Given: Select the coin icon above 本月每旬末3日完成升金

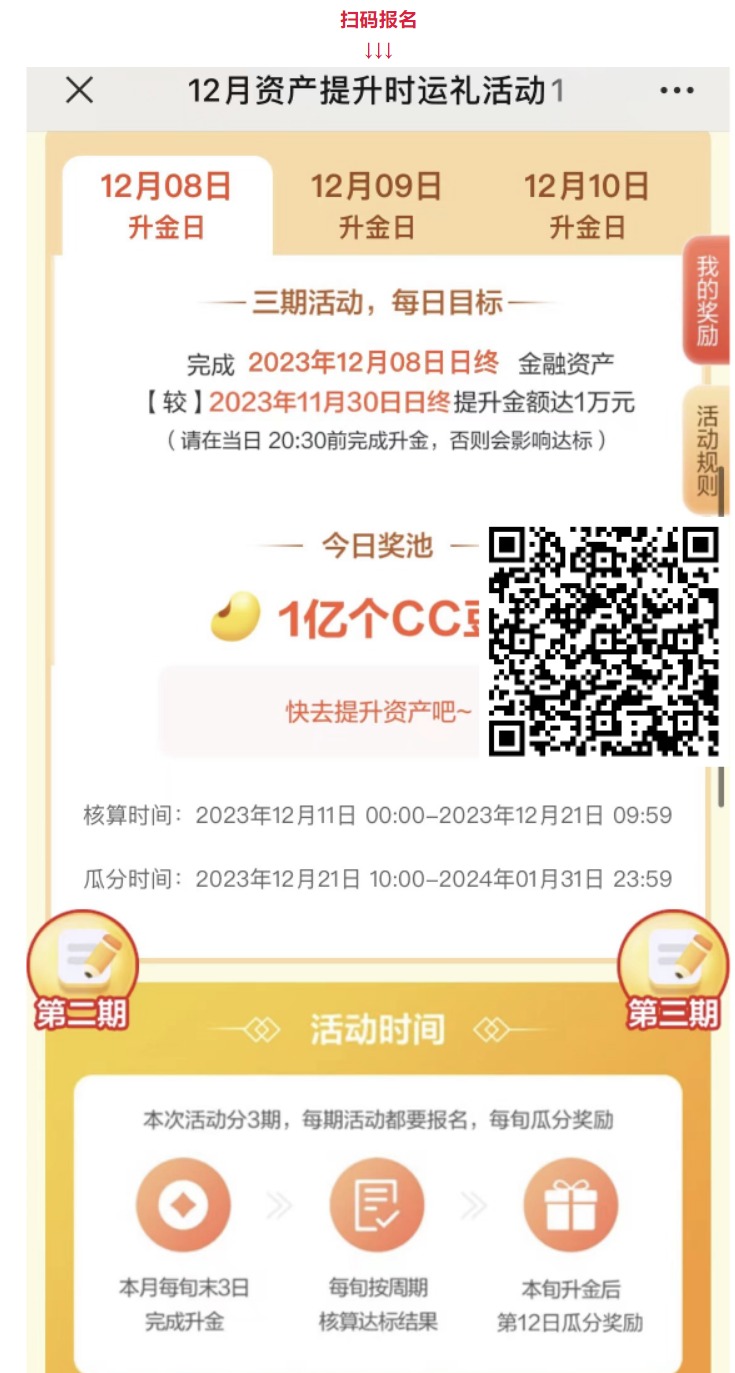Looking at the screenshot, I should tap(183, 1205).
